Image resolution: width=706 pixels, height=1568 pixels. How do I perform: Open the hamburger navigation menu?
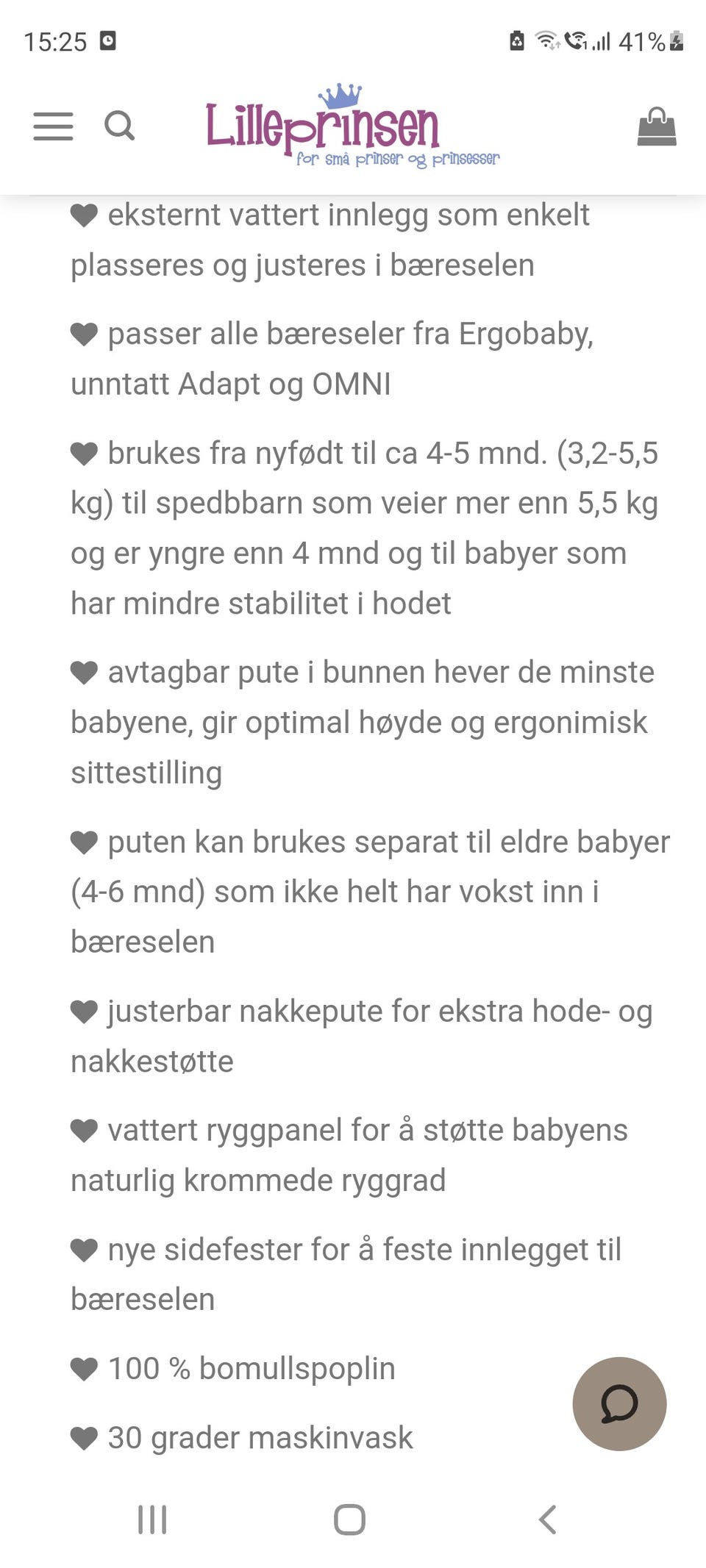coord(52,126)
